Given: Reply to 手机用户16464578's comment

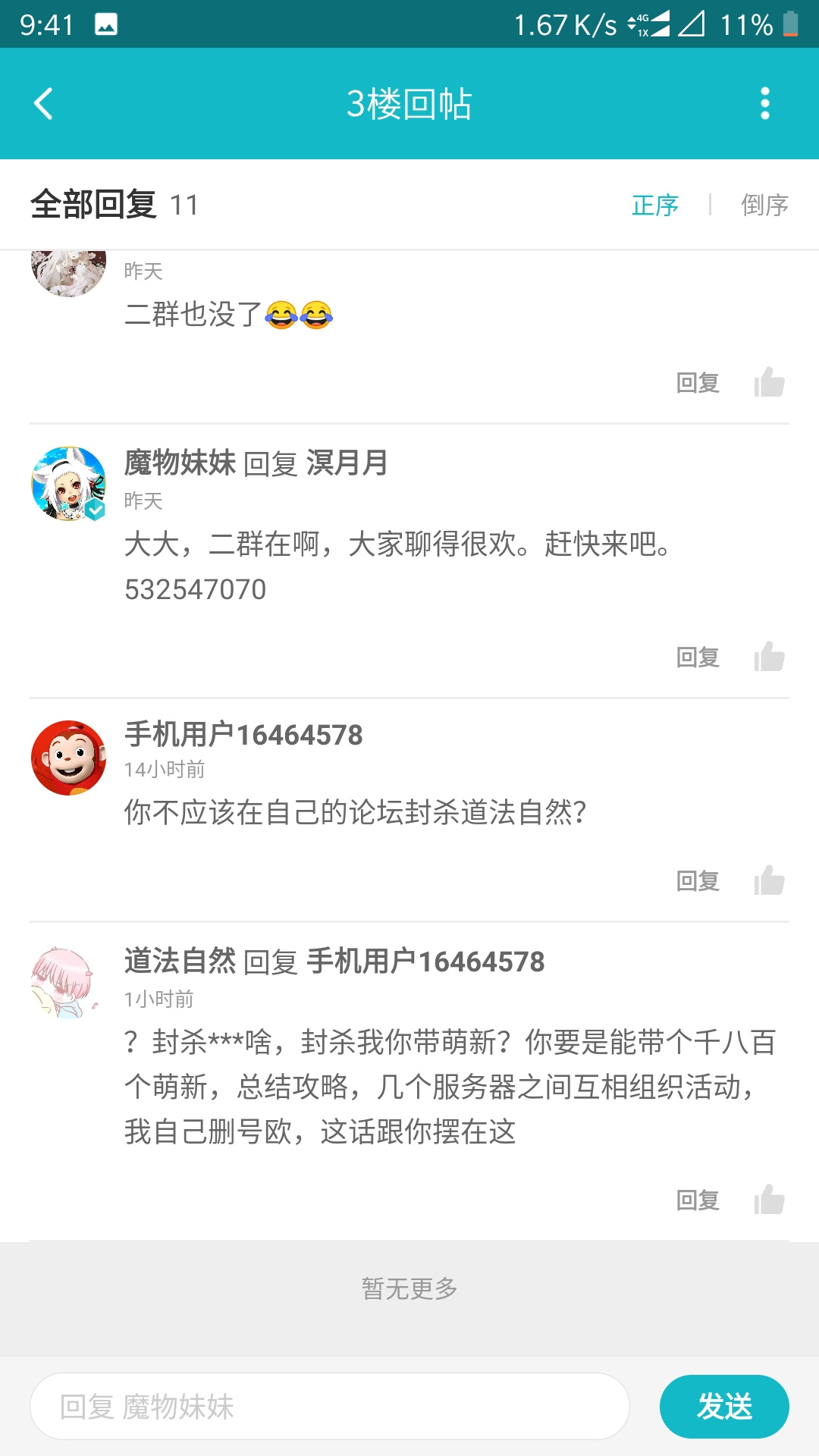Looking at the screenshot, I should tap(698, 881).
